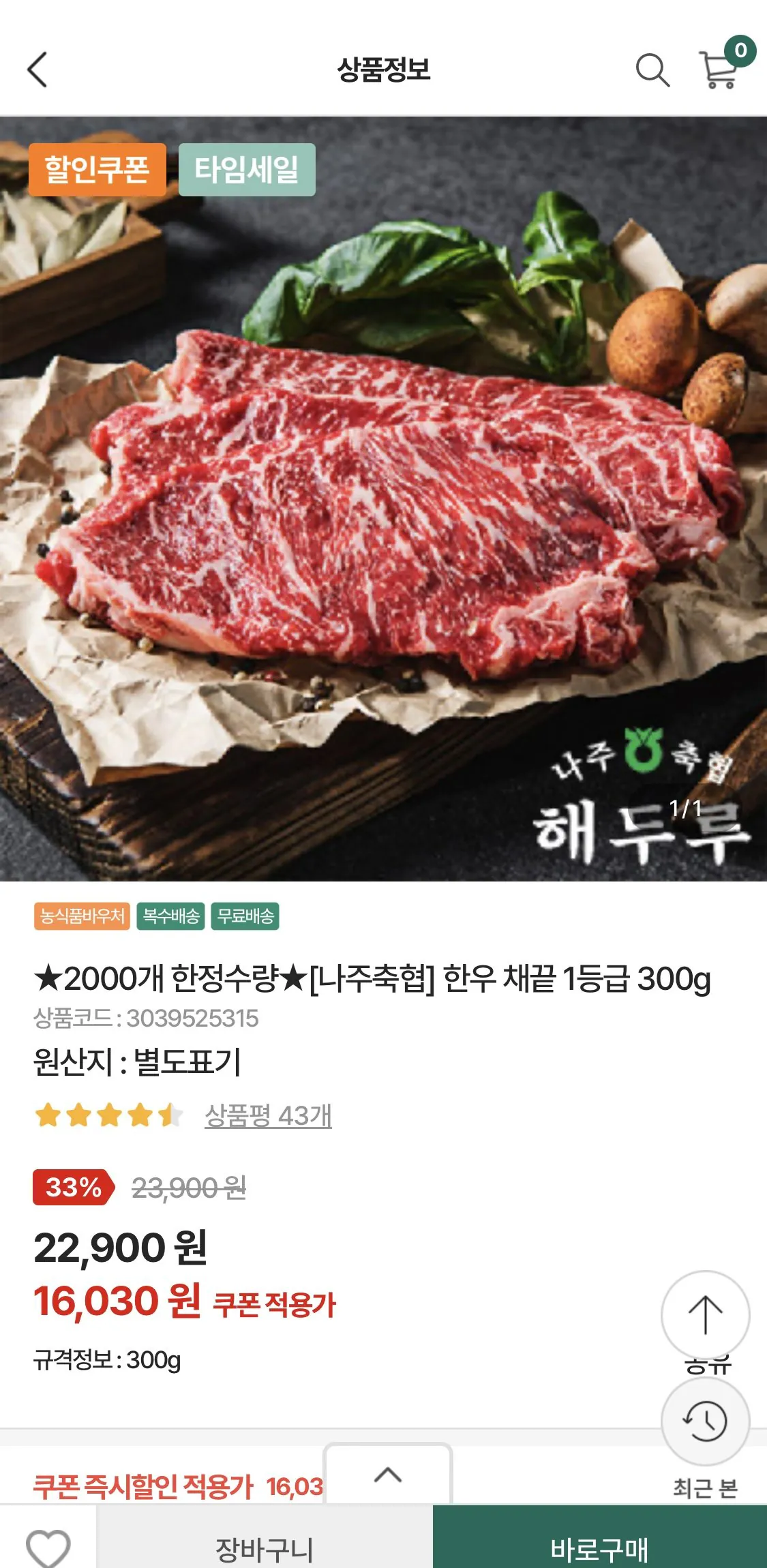The width and height of the screenshot is (767, 1568).
Task: Buy now with 바로구매
Action: pyautogui.click(x=599, y=1549)
